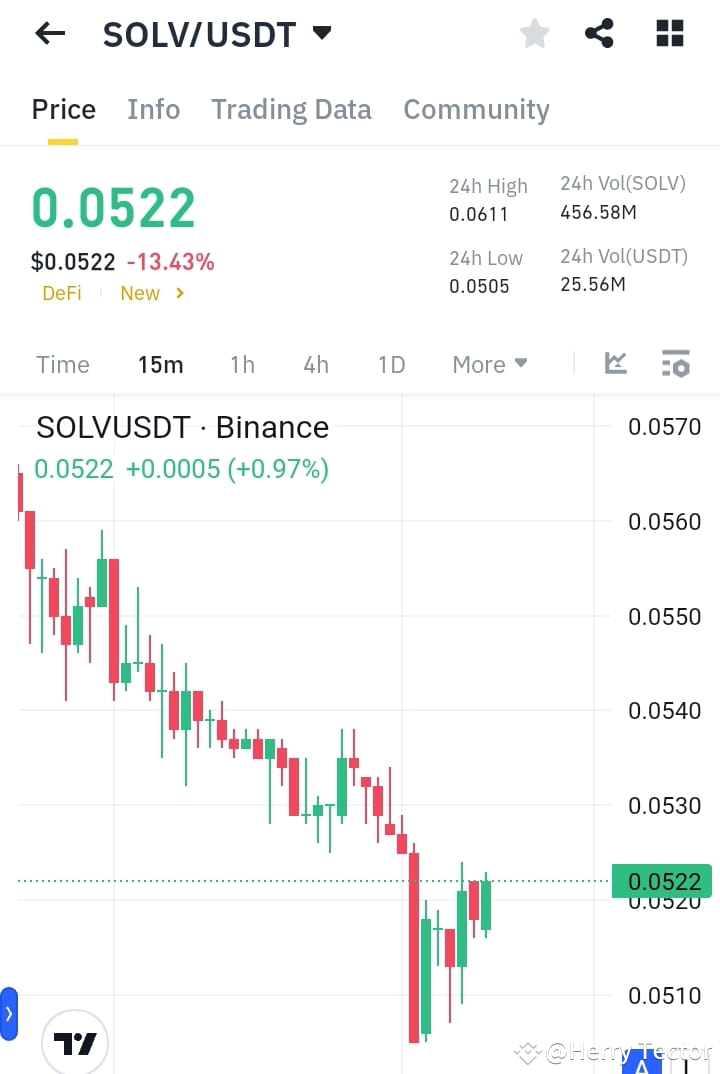The image size is (720, 1074).
Task: Click the grid menu icon top right
Action: tap(668, 33)
